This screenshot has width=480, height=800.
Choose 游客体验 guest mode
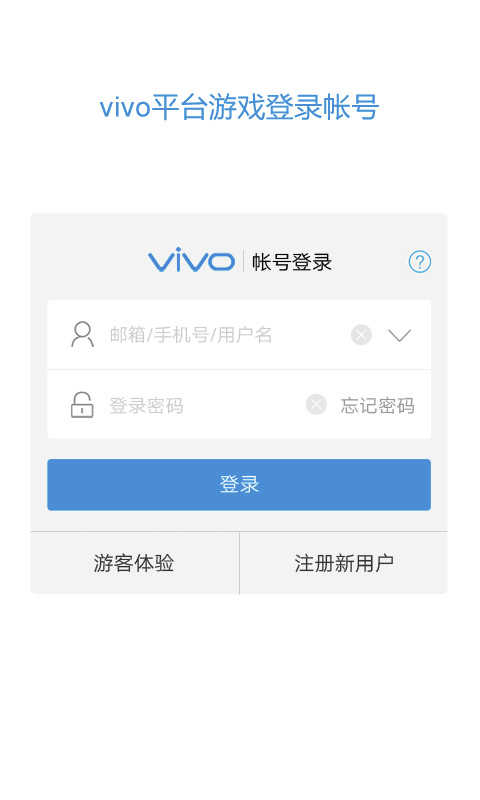(x=134, y=563)
